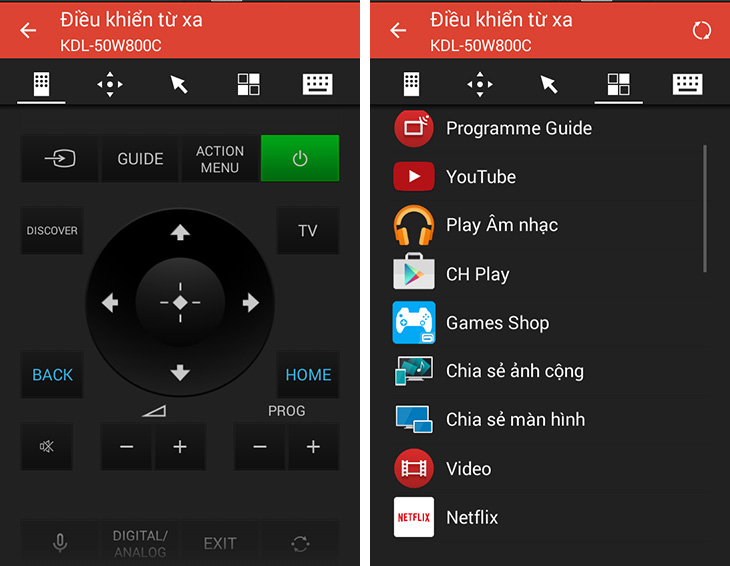Launch Netflix on the TV

[471, 517]
